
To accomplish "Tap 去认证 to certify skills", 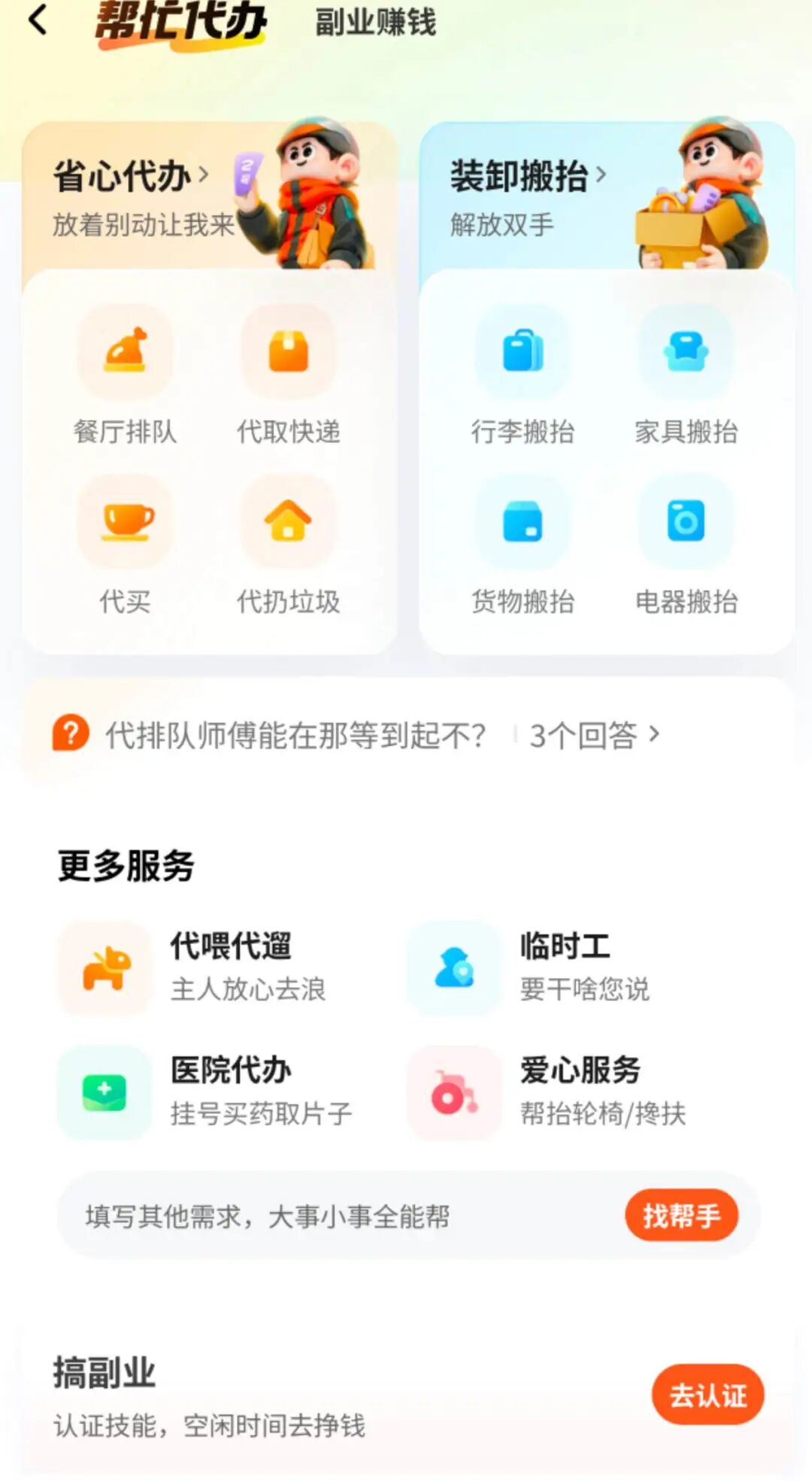I will (x=707, y=1395).
